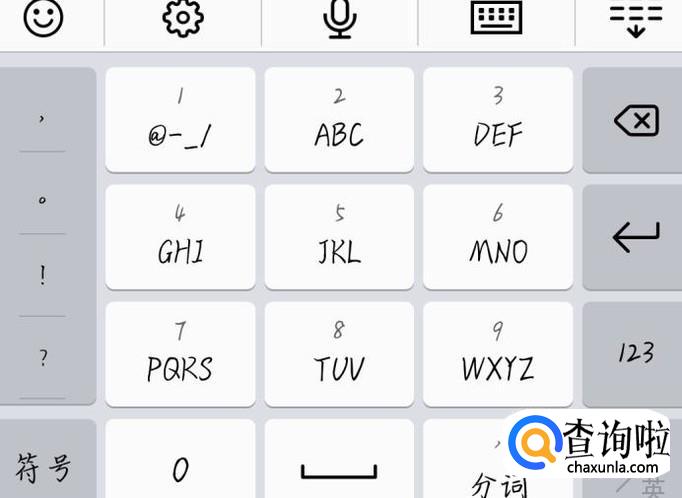Delete a character with backspace
Screen dimensions: 682x498
click(635, 122)
